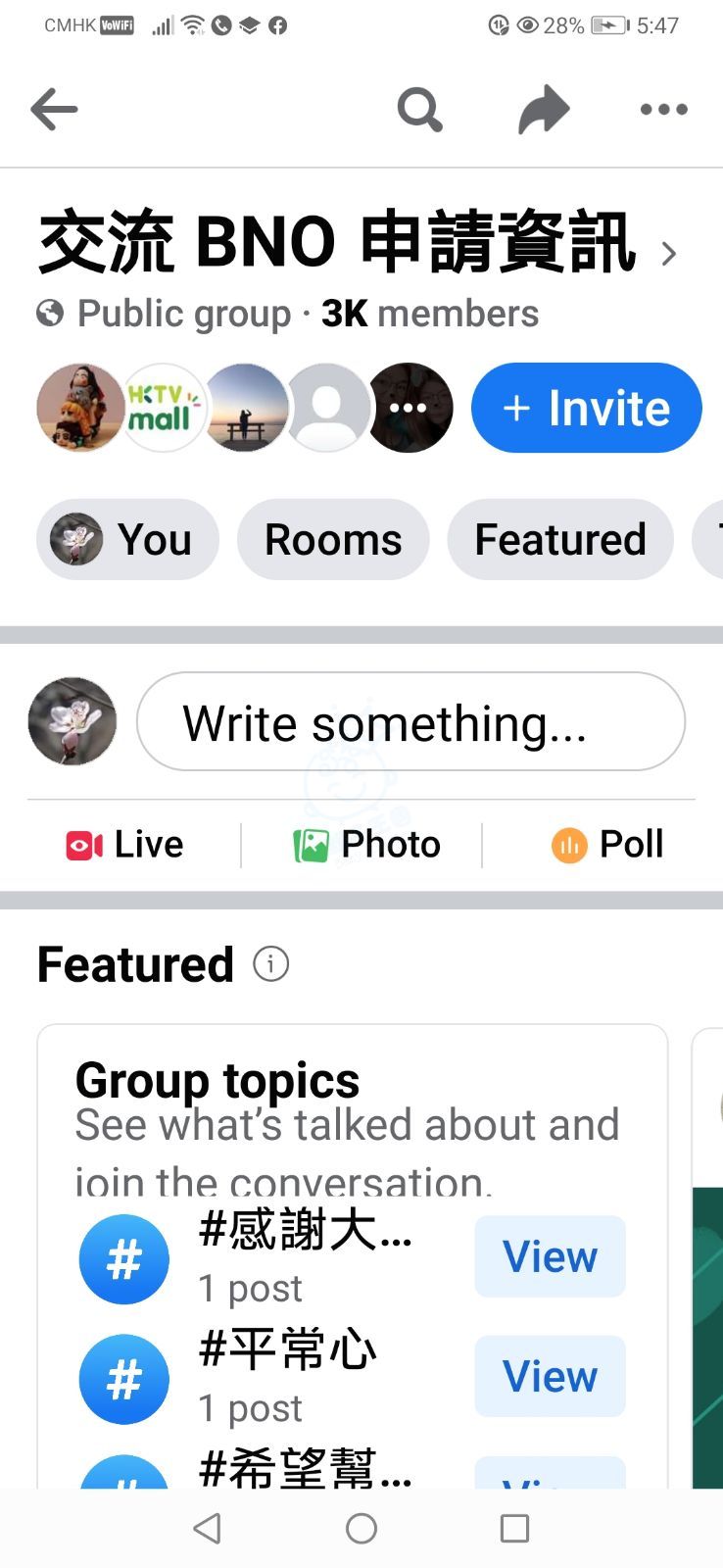Tap the Write something field

coord(410,722)
